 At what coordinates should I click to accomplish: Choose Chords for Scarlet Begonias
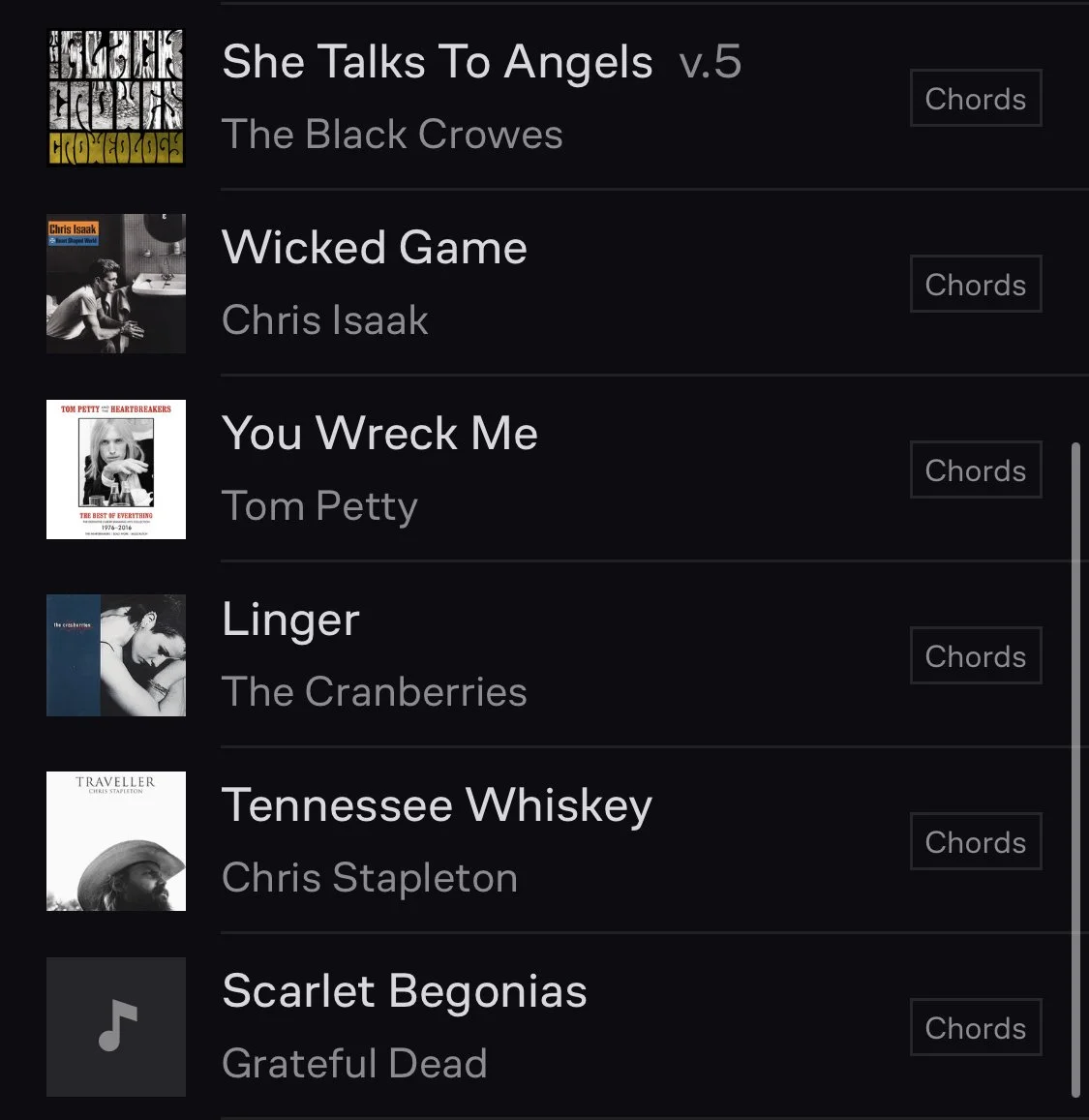coord(976,1026)
